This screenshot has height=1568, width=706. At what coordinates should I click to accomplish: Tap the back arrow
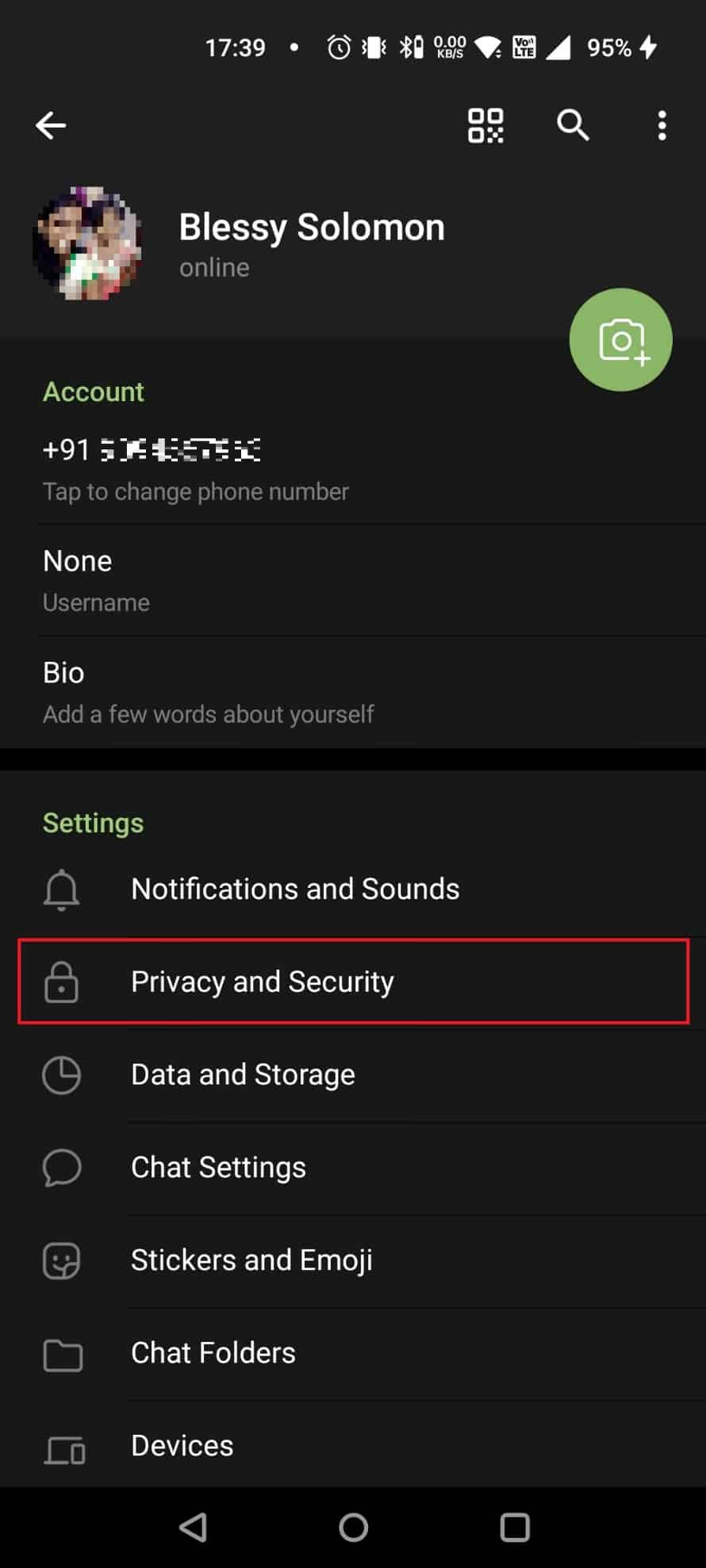pyautogui.click(x=50, y=125)
